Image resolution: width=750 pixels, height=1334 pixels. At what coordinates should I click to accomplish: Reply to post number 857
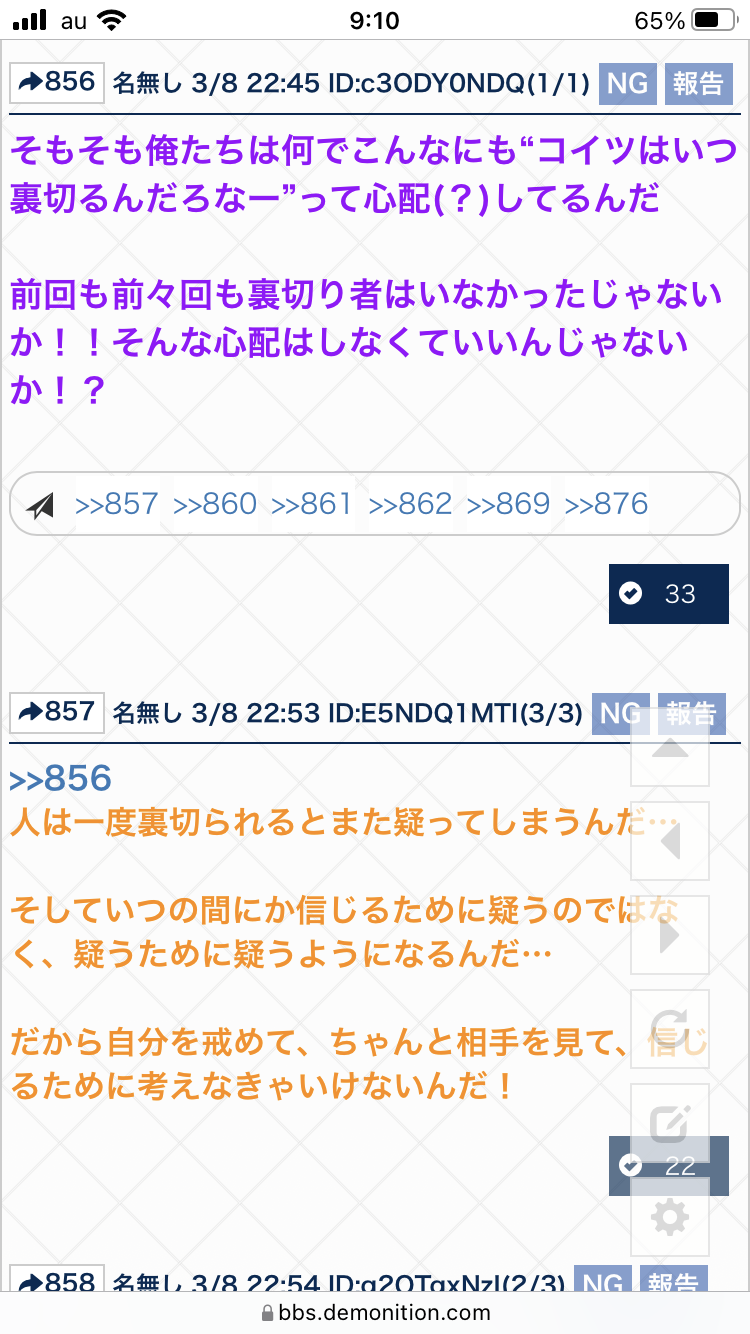tap(57, 713)
